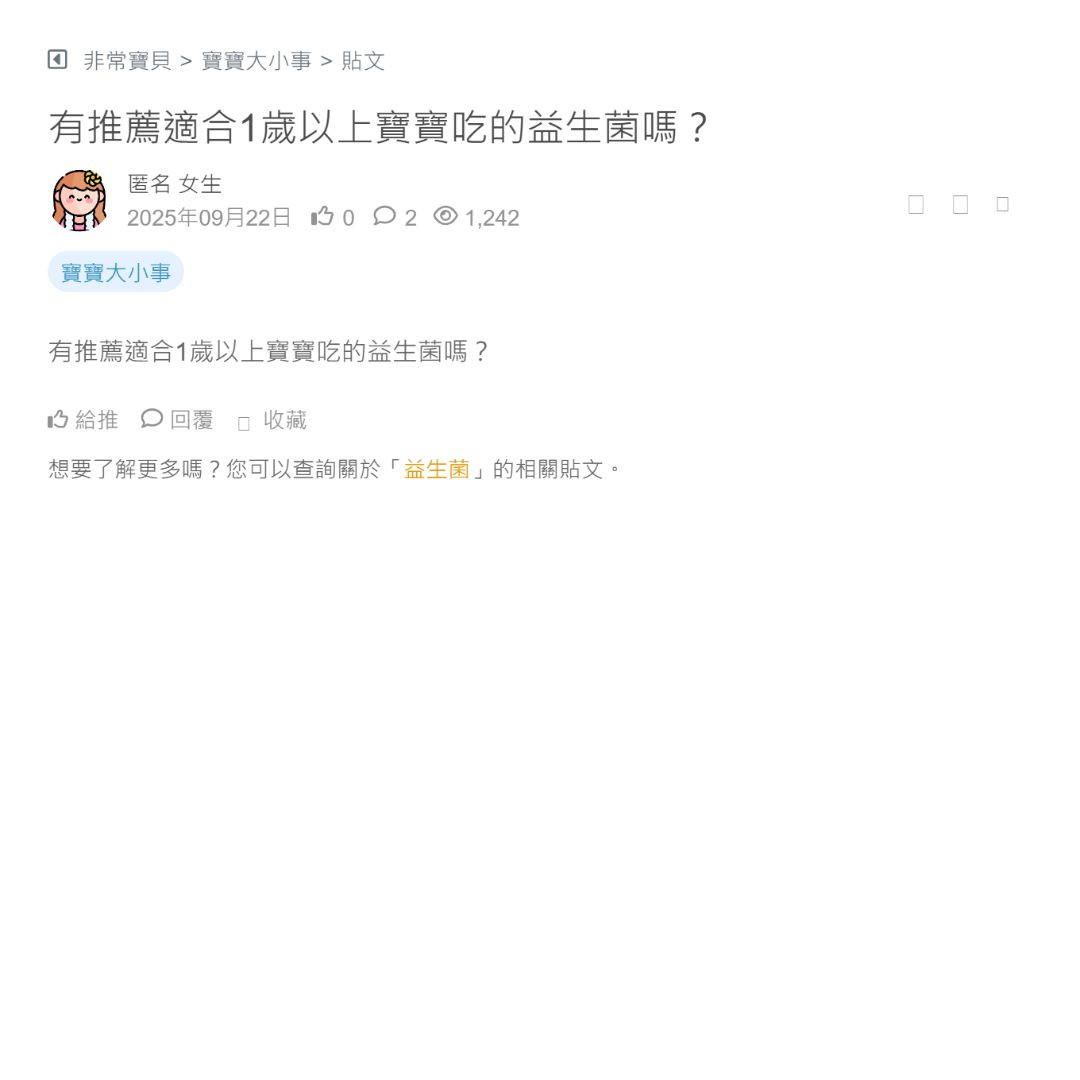1080x1080 pixels.
Task: Tap 回覆 to reply to the post
Action: click(178, 420)
